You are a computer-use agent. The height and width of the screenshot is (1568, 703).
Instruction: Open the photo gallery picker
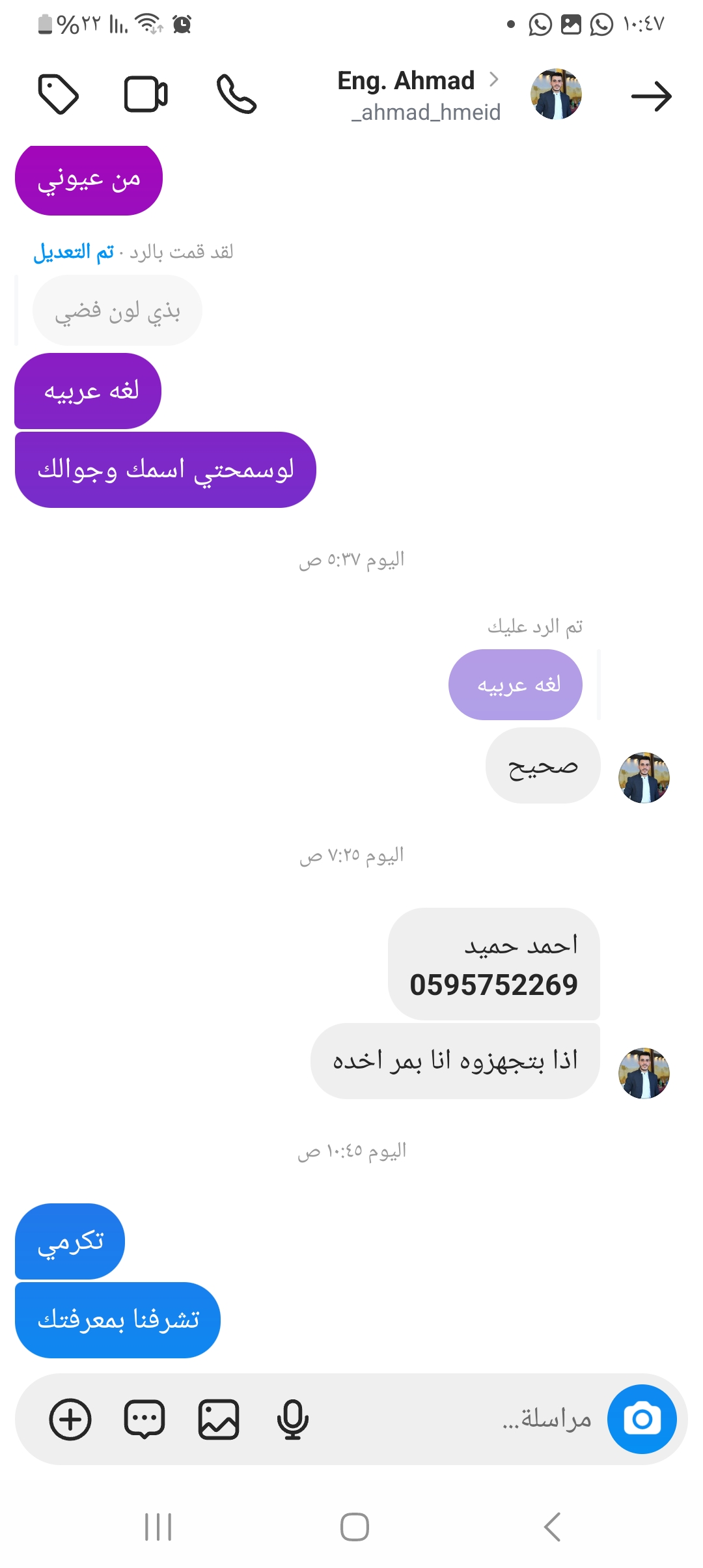(219, 1419)
